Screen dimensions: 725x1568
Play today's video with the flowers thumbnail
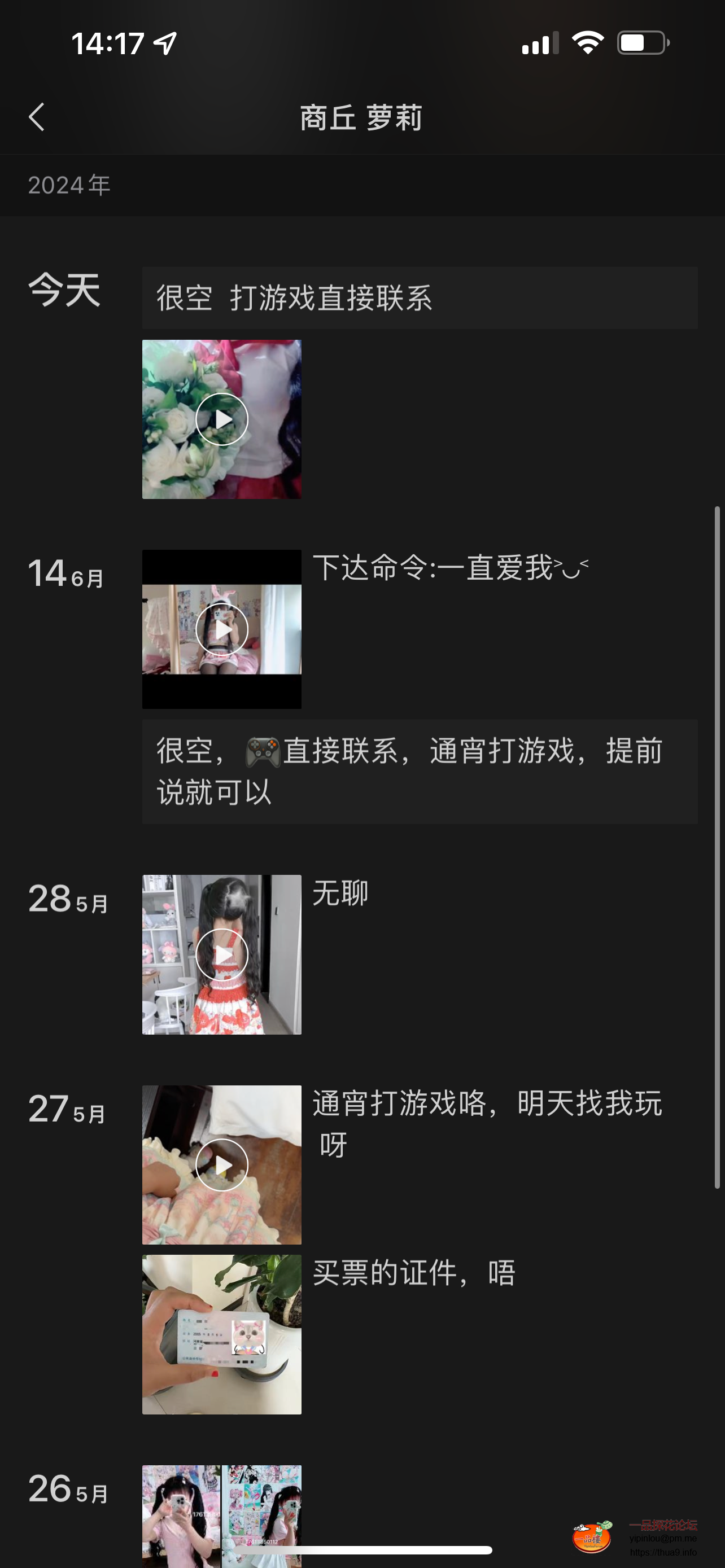pos(221,419)
